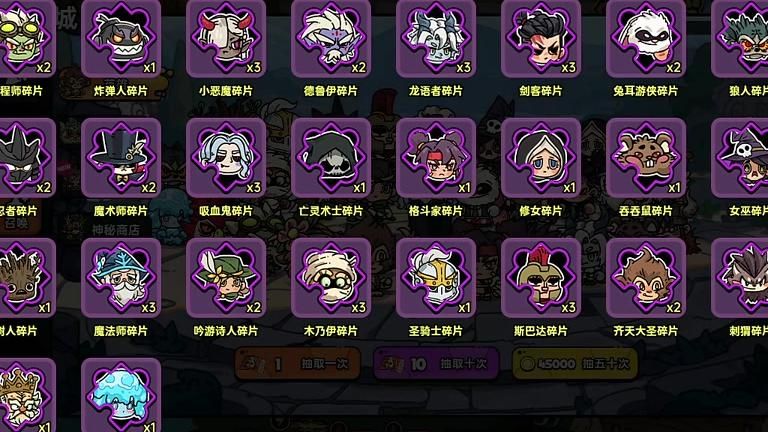Select the 斯巴达碎片 fragment
The height and width of the screenshot is (432, 768).
(541, 277)
